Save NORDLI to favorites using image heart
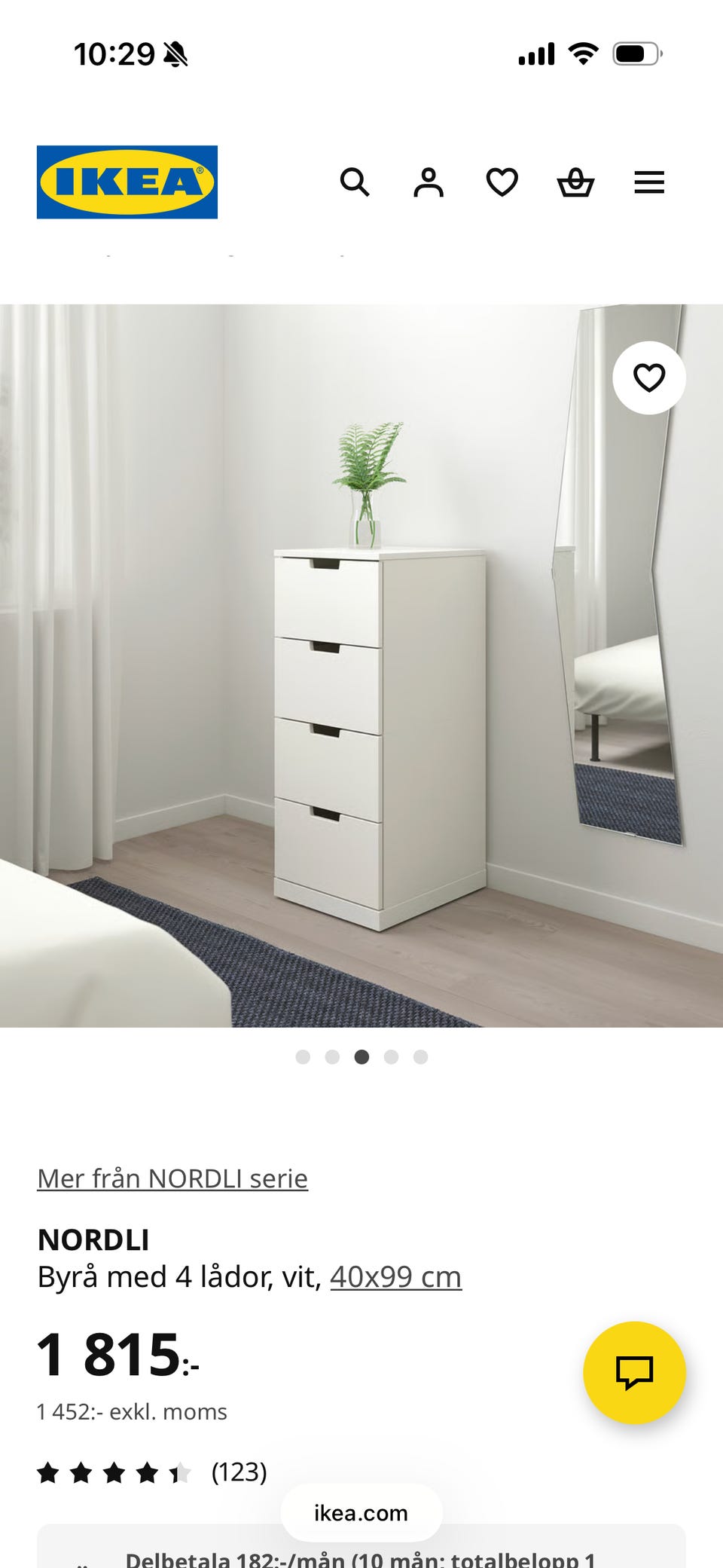This screenshot has height=1568, width=723. pyautogui.click(x=649, y=379)
